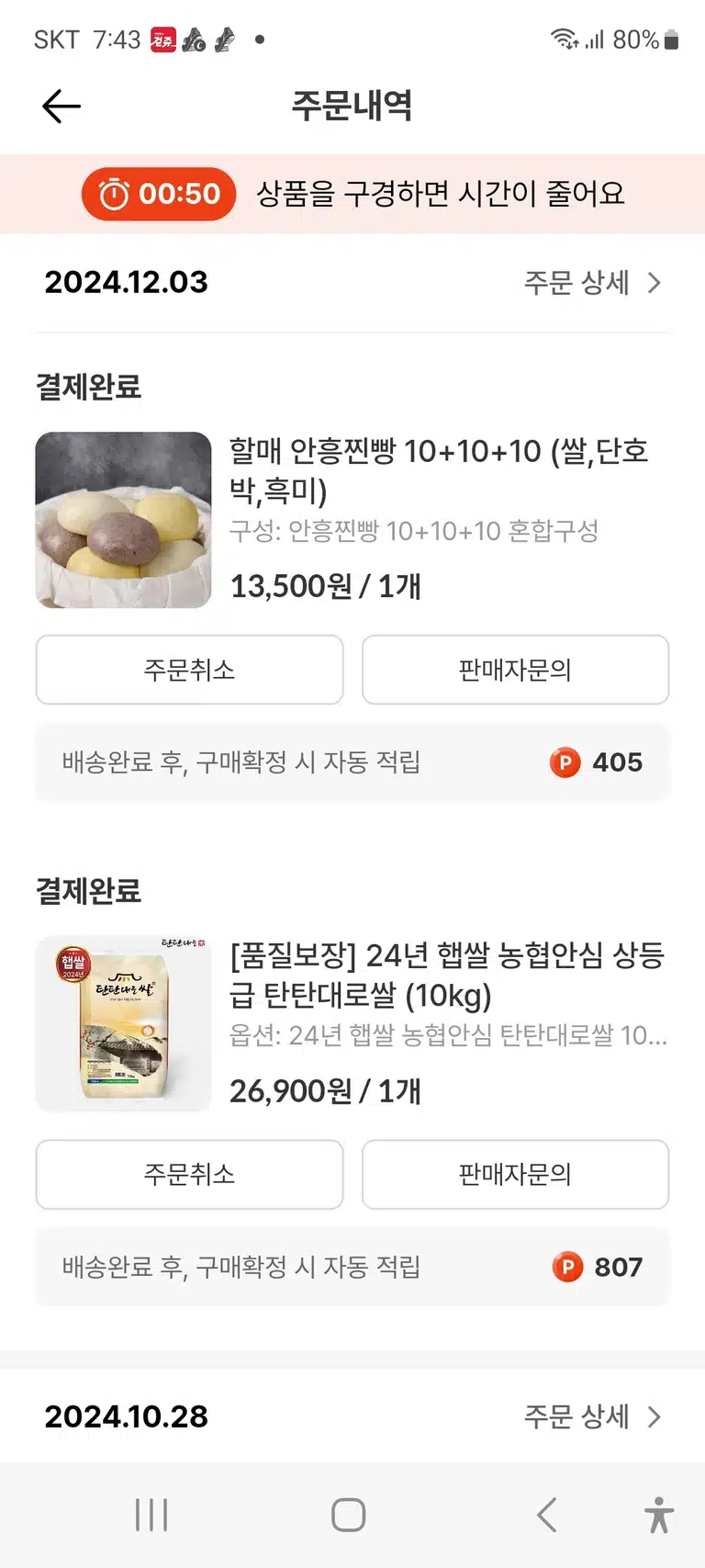Cancel the 안흥찐빵 order with 주문취소
705x1568 pixels.
pyautogui.click(x=189, y=670)
